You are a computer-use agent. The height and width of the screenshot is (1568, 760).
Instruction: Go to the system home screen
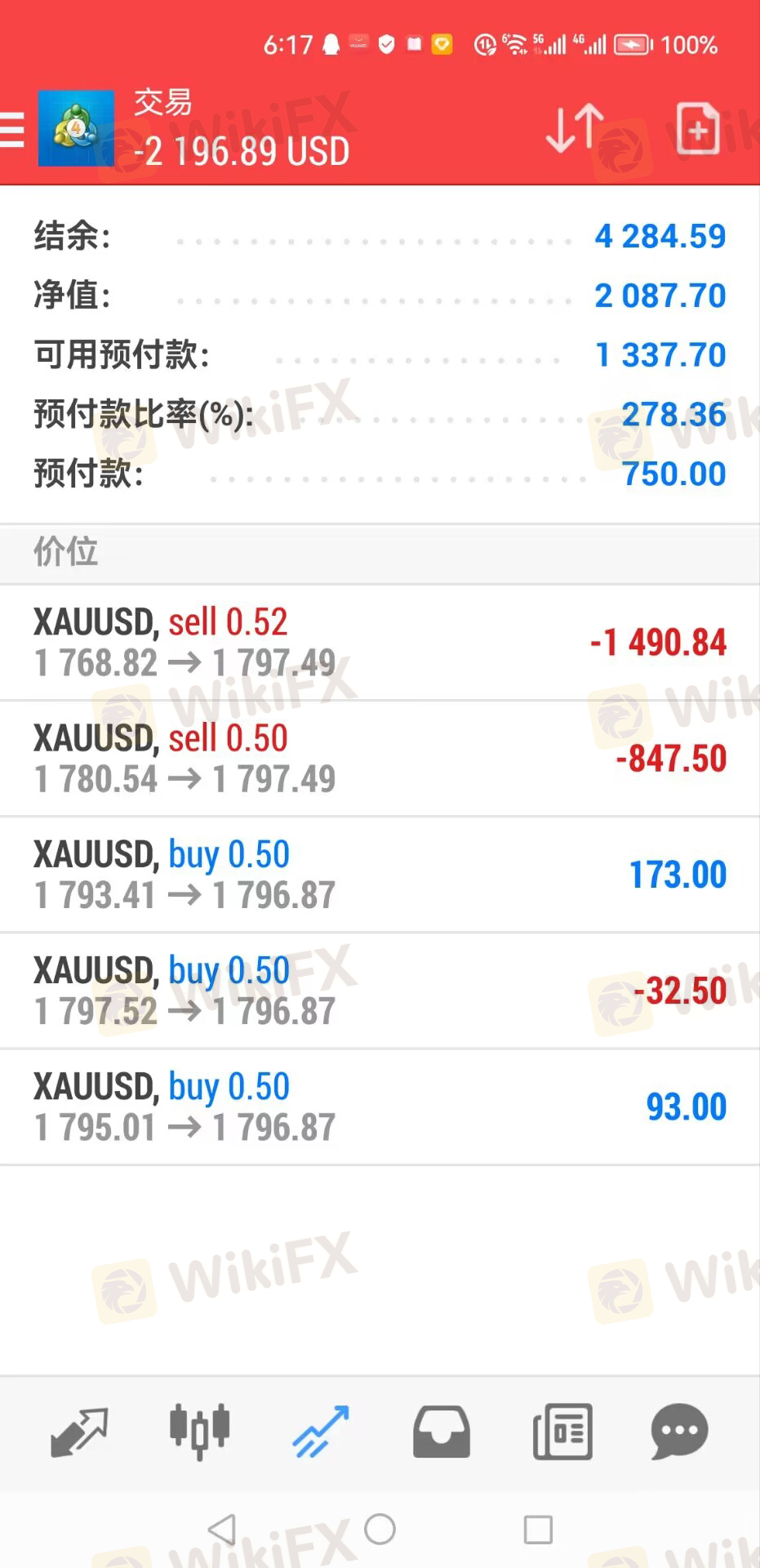click(380, 1529)
